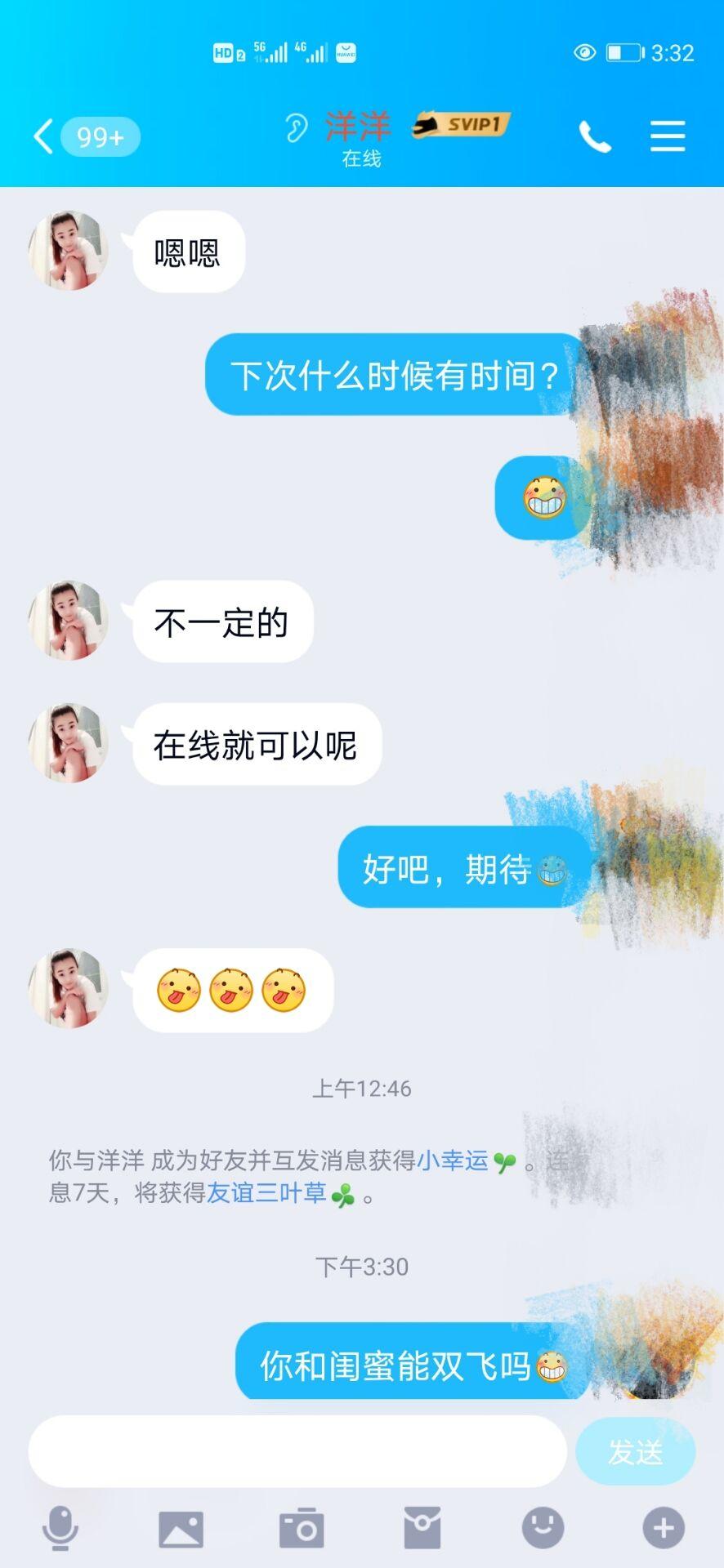The image size is (724, 1568).
Task: Open the red packet gift icon
Action: tap(422, 1530)
